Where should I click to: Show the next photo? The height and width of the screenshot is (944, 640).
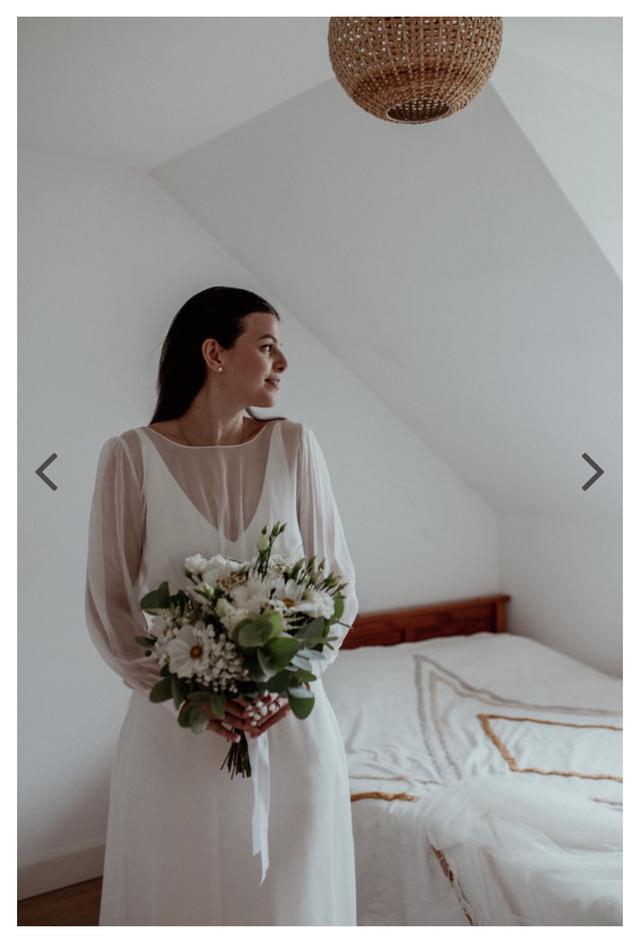point(593,472)
